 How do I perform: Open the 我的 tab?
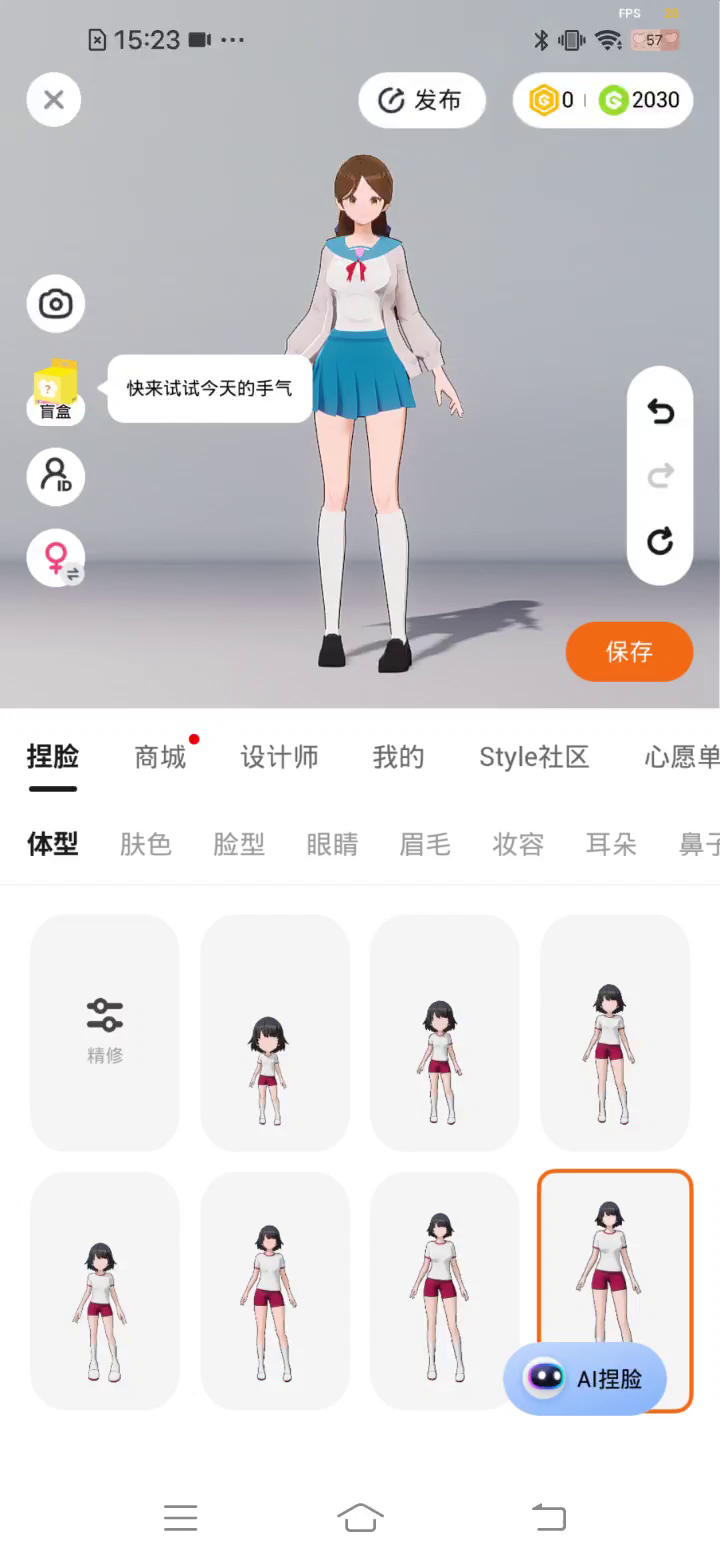(398, 757)
